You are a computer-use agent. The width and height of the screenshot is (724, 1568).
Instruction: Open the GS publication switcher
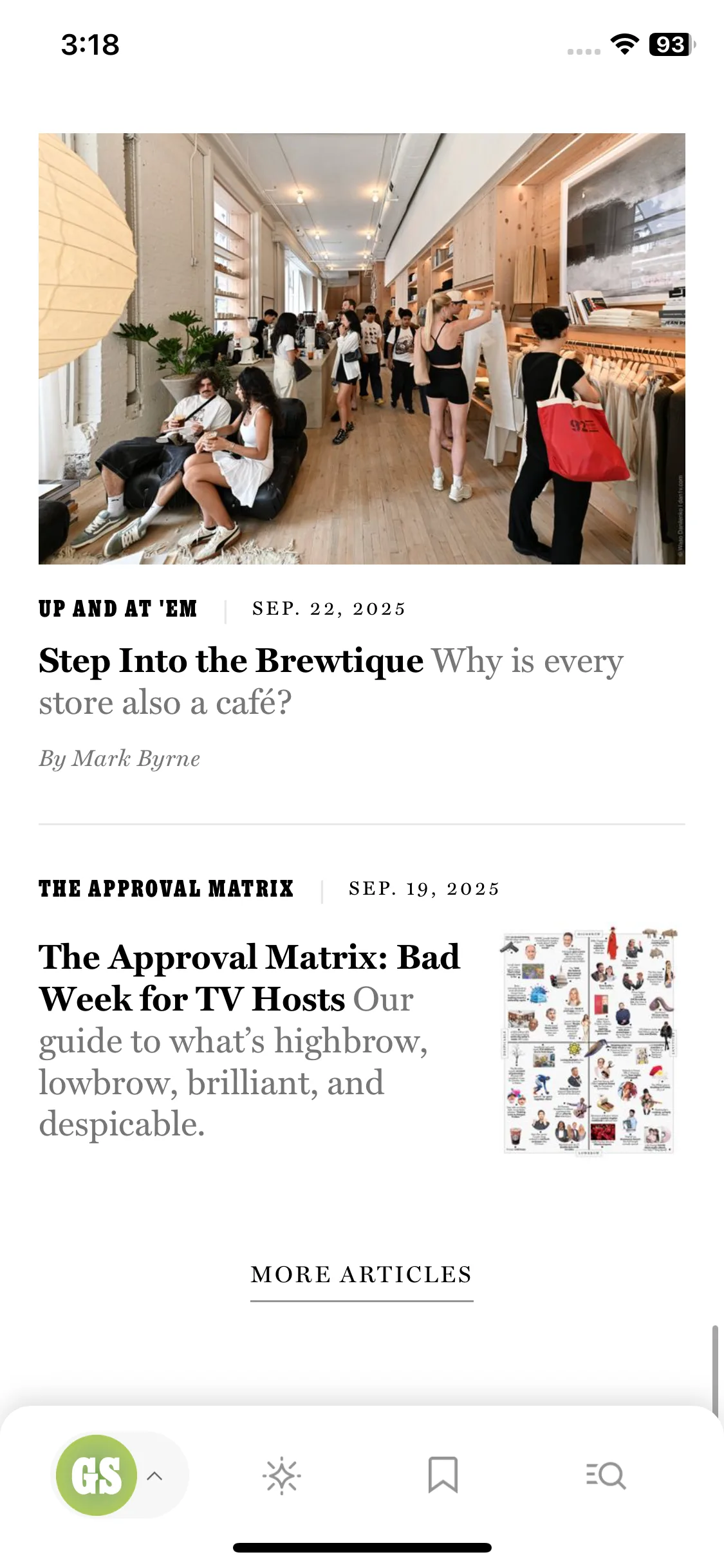[120, 1475]
